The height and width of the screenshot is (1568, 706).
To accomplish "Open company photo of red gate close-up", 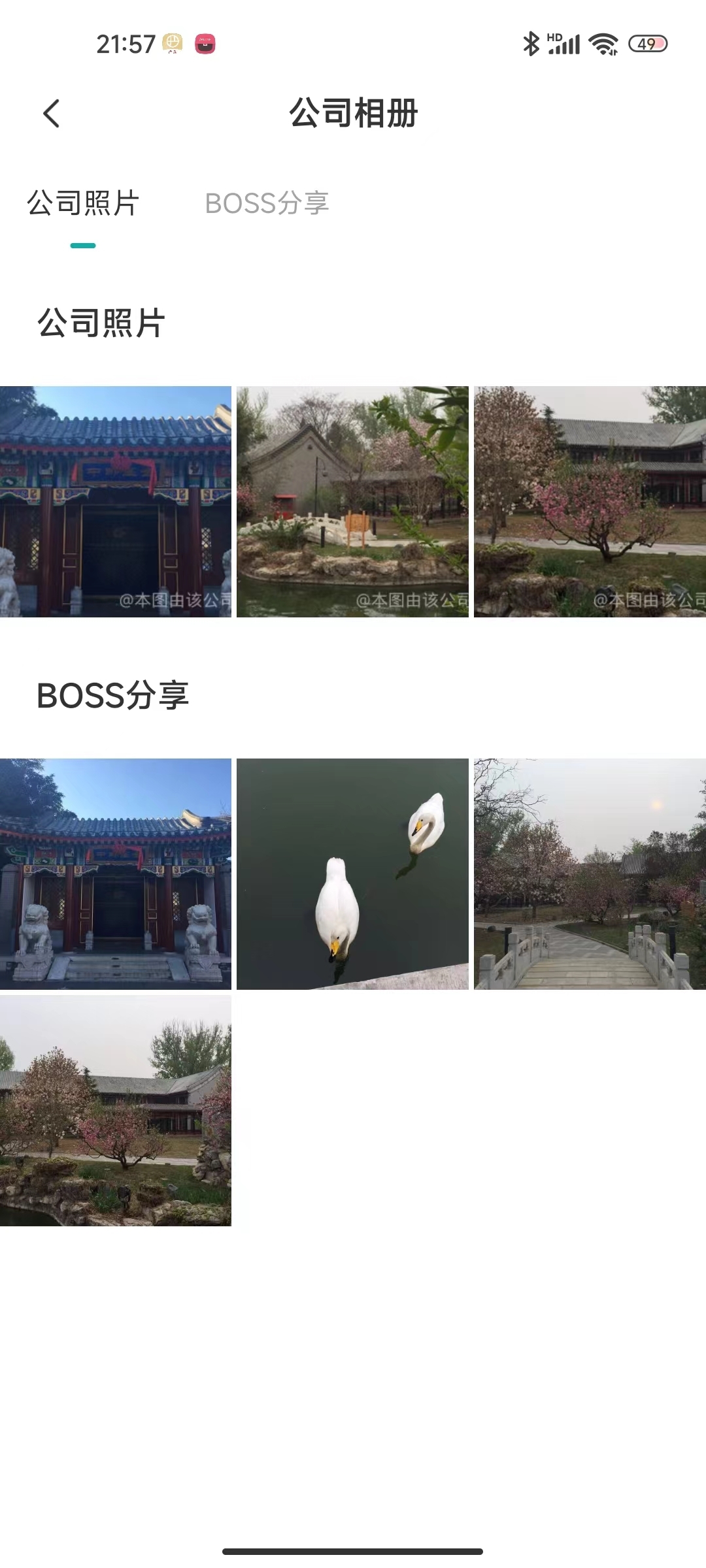I will click(x=116, y=502).
